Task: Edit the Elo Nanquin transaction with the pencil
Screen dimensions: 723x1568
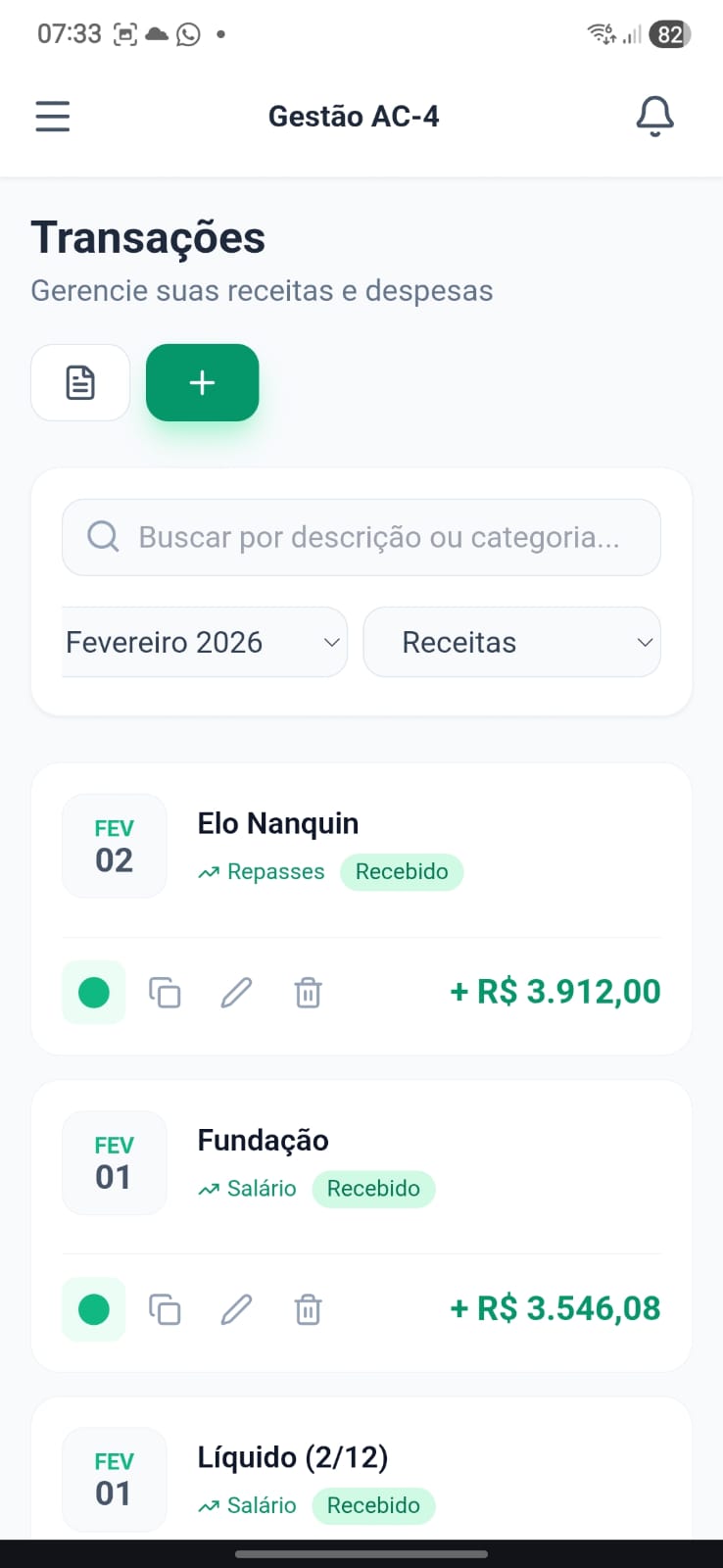Action: tap(235, 992)
